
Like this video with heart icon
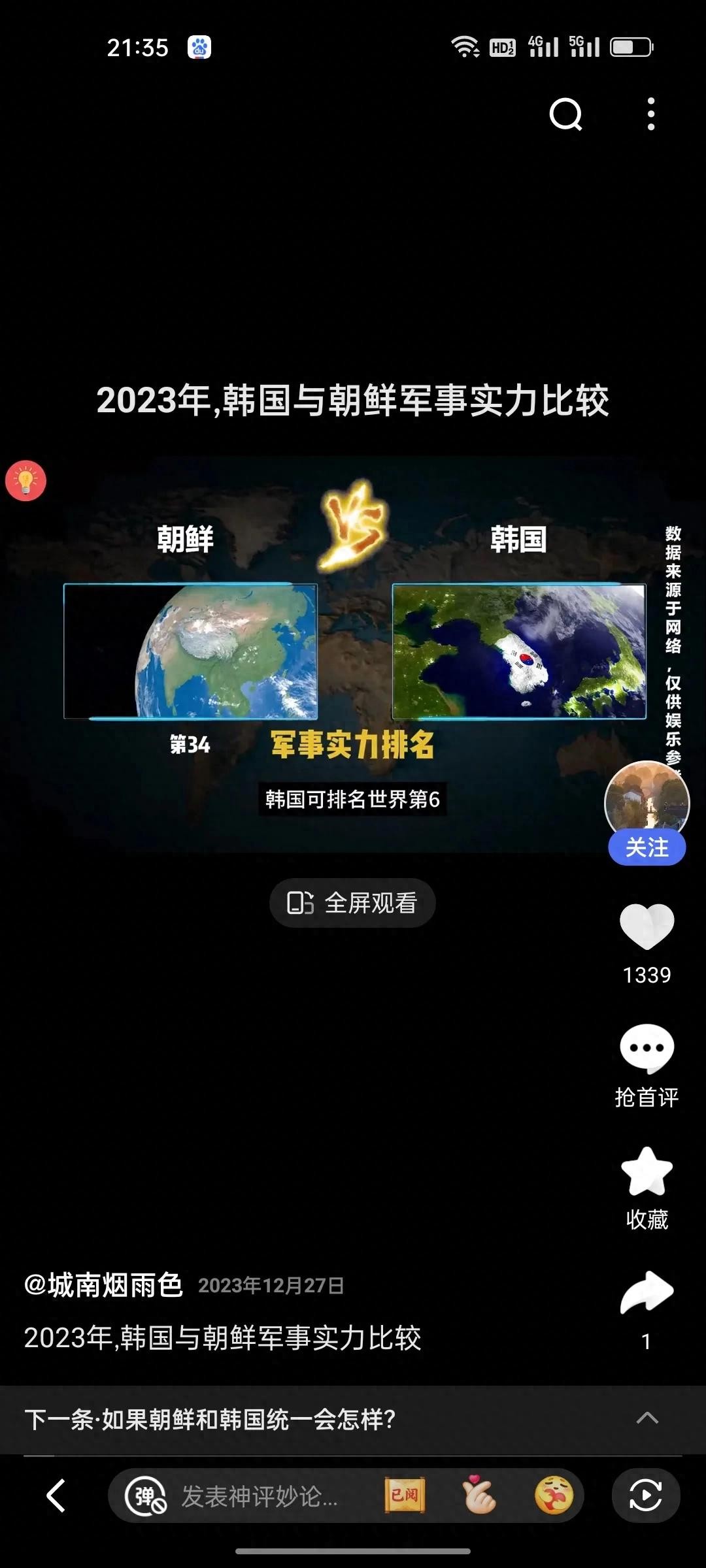(647, 926)
